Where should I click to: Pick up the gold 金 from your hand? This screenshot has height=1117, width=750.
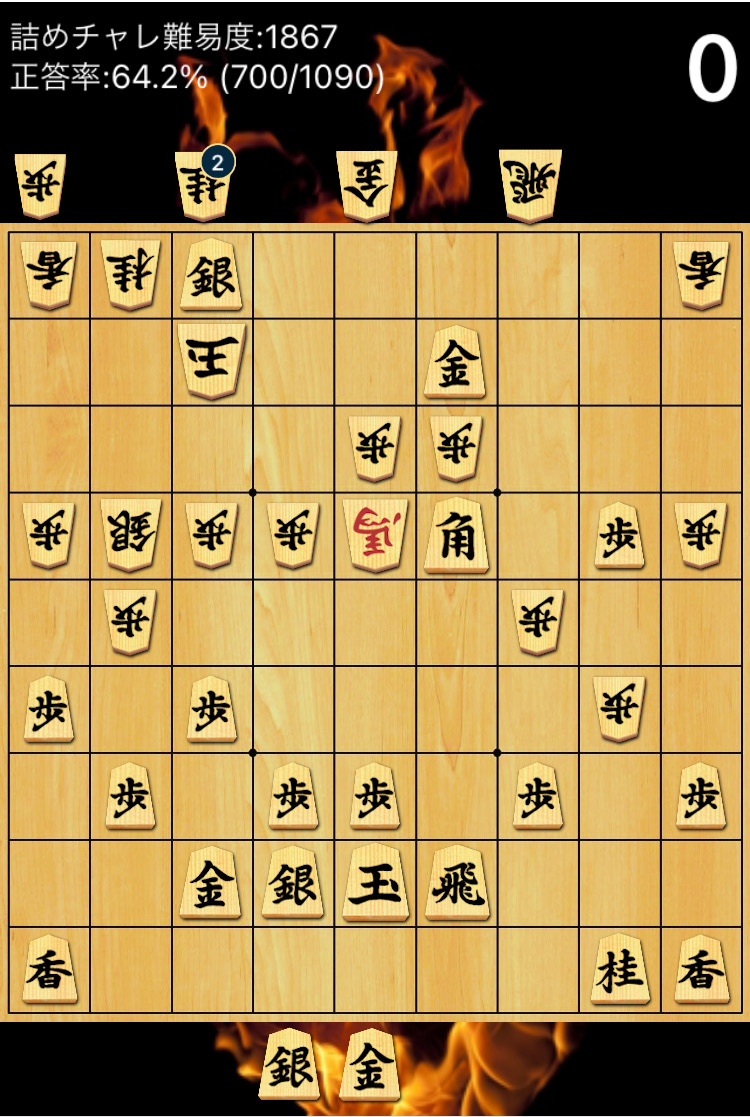point(372,1064)
